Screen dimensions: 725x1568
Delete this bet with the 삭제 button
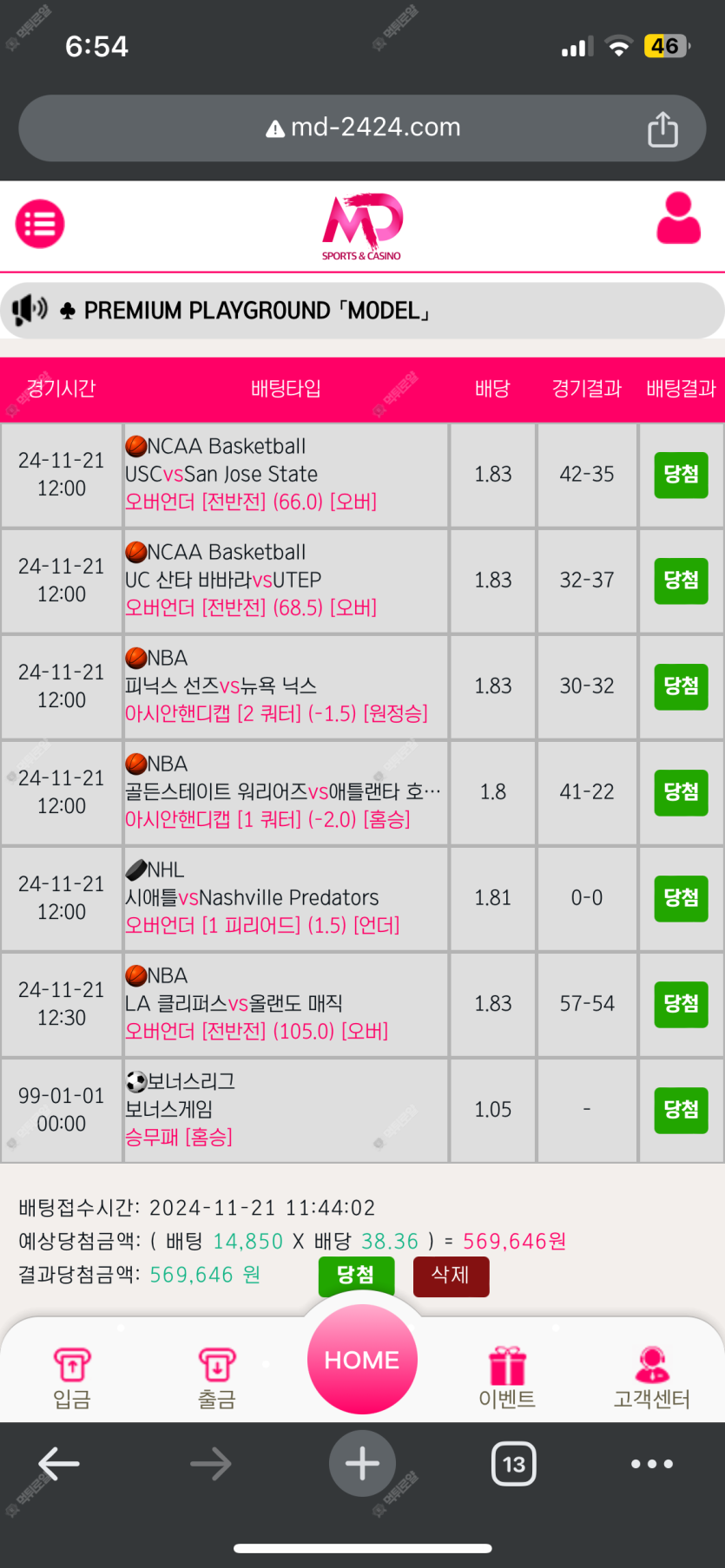pos(451,1276)
